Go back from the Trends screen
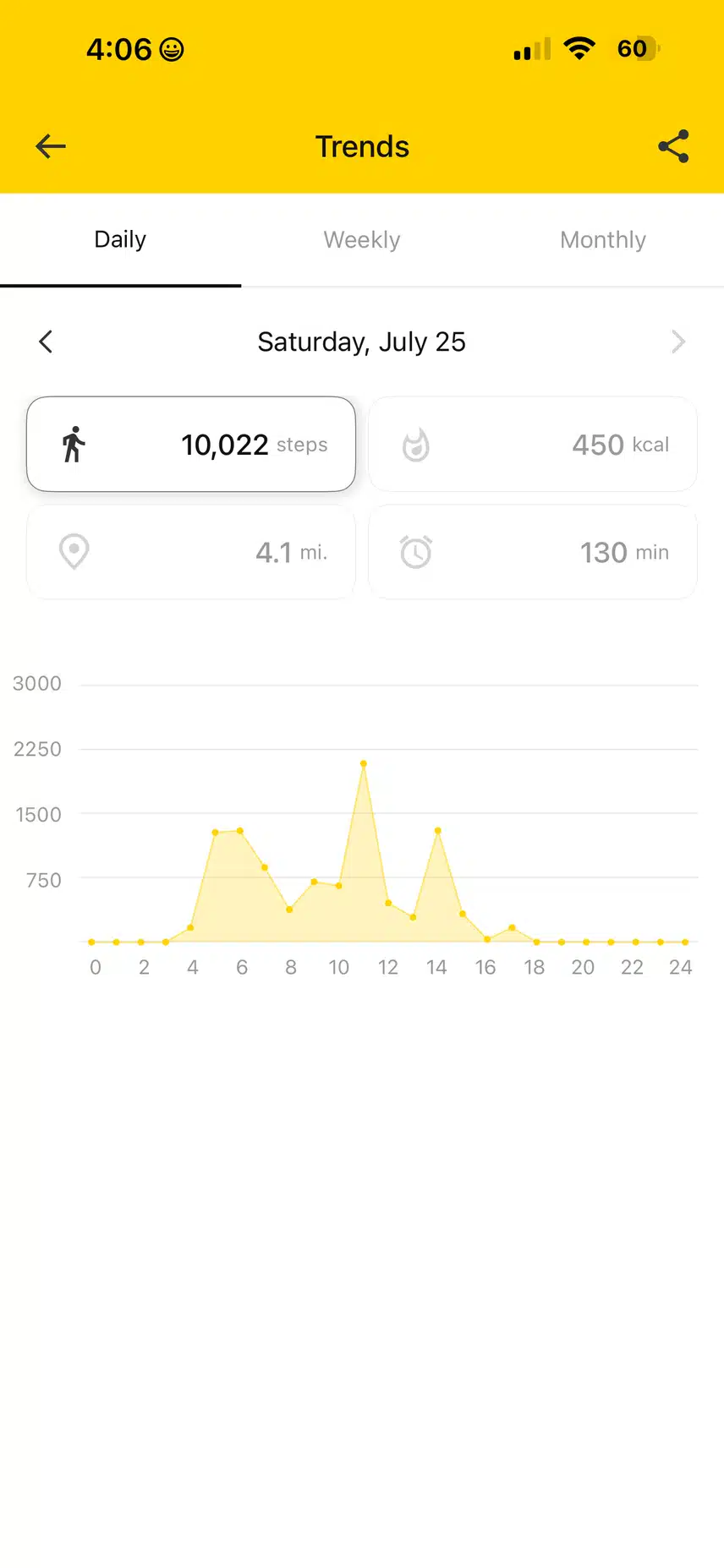 point(51,146)
